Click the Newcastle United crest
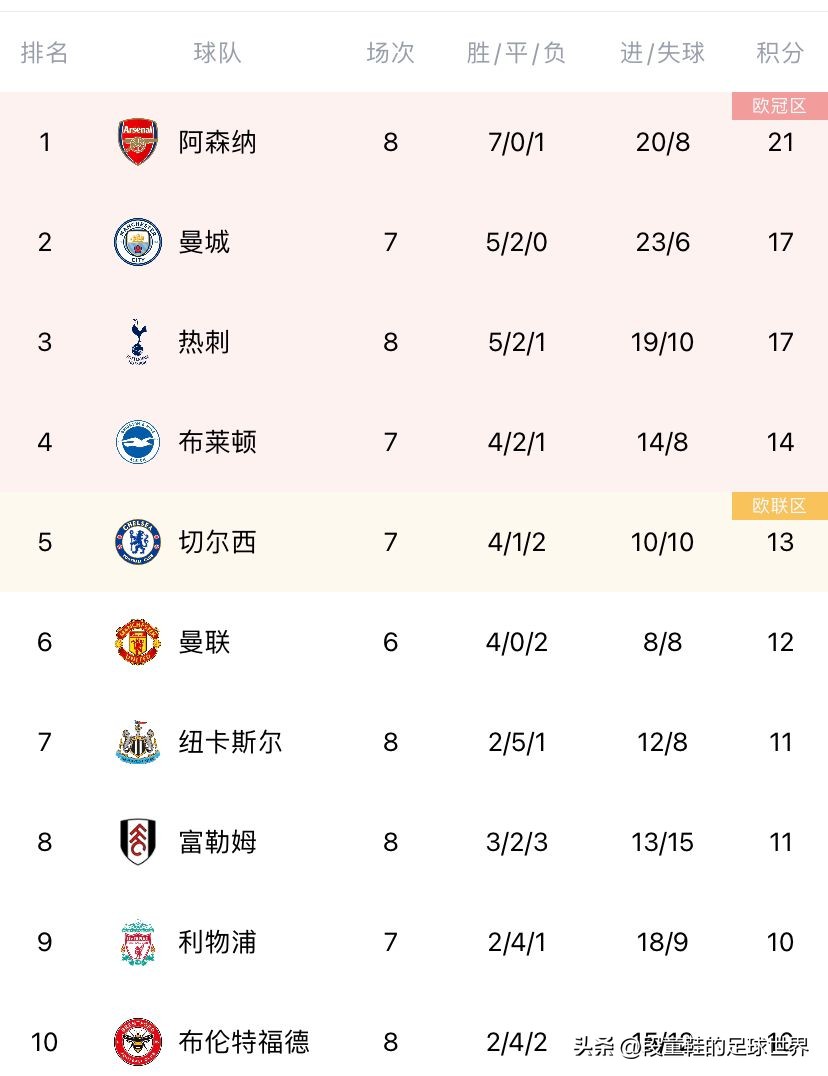Screen dimensions: 828x1076 click(138, 742)
